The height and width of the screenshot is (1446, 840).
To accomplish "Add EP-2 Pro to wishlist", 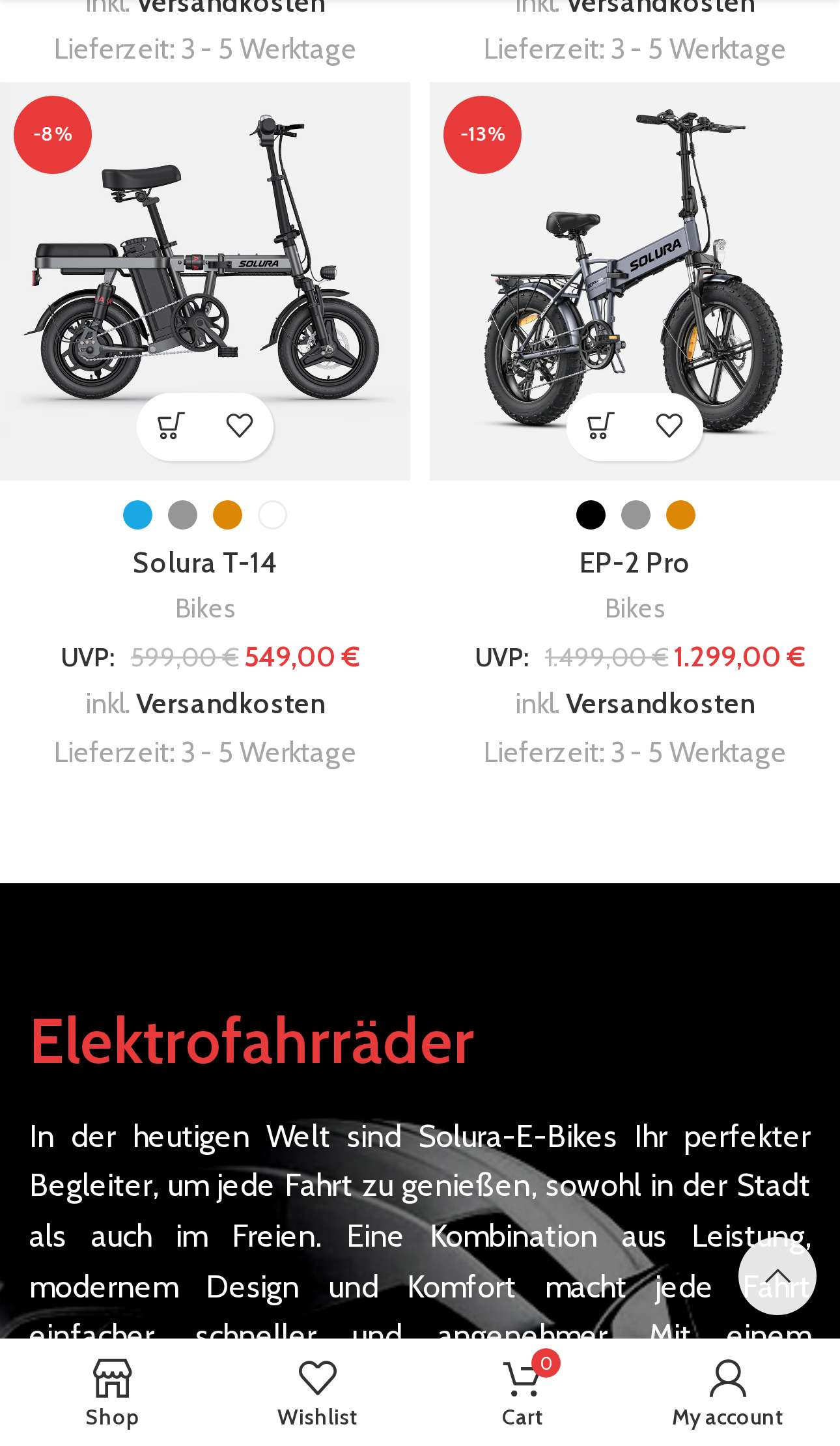I will tap(669, 426).
